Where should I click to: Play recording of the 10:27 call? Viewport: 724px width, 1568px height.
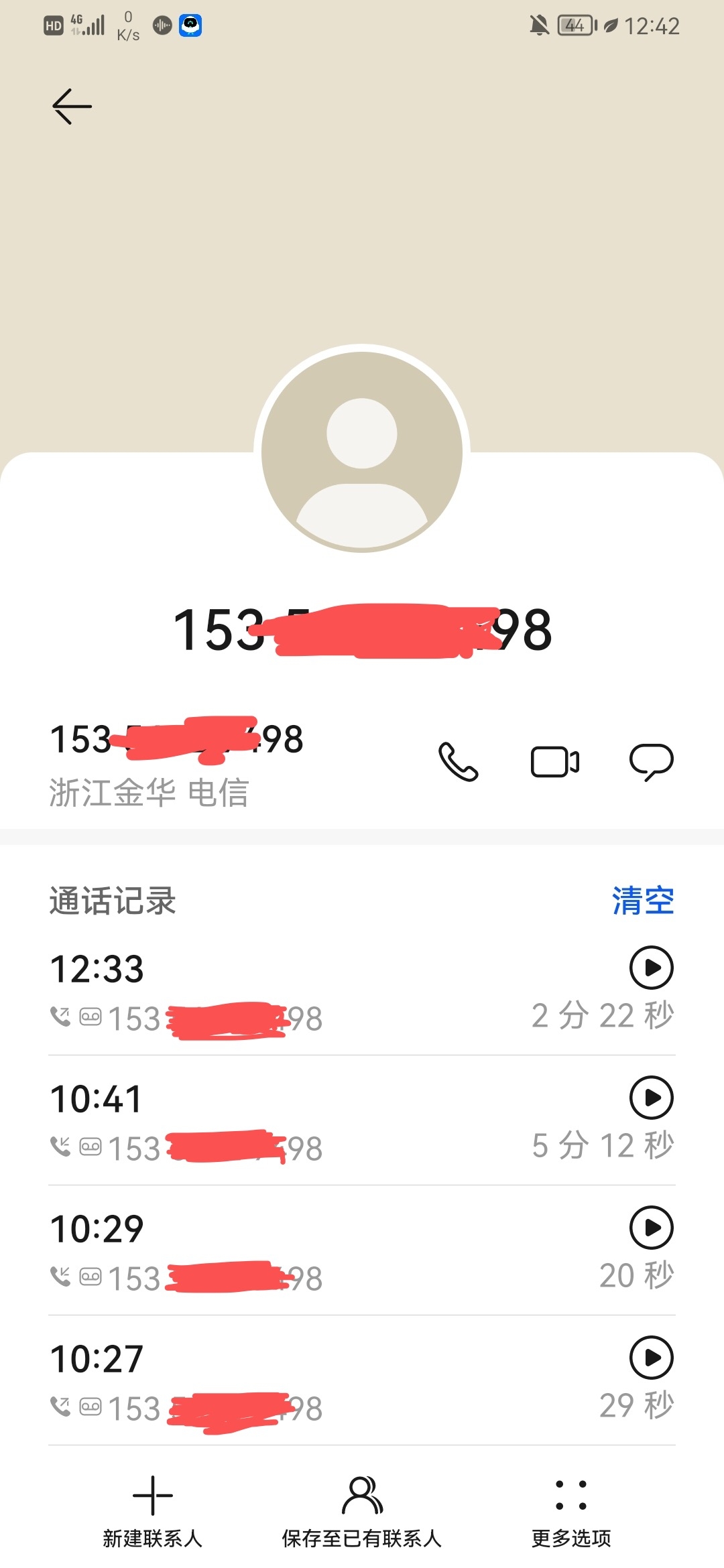[x=651, y=1358]
